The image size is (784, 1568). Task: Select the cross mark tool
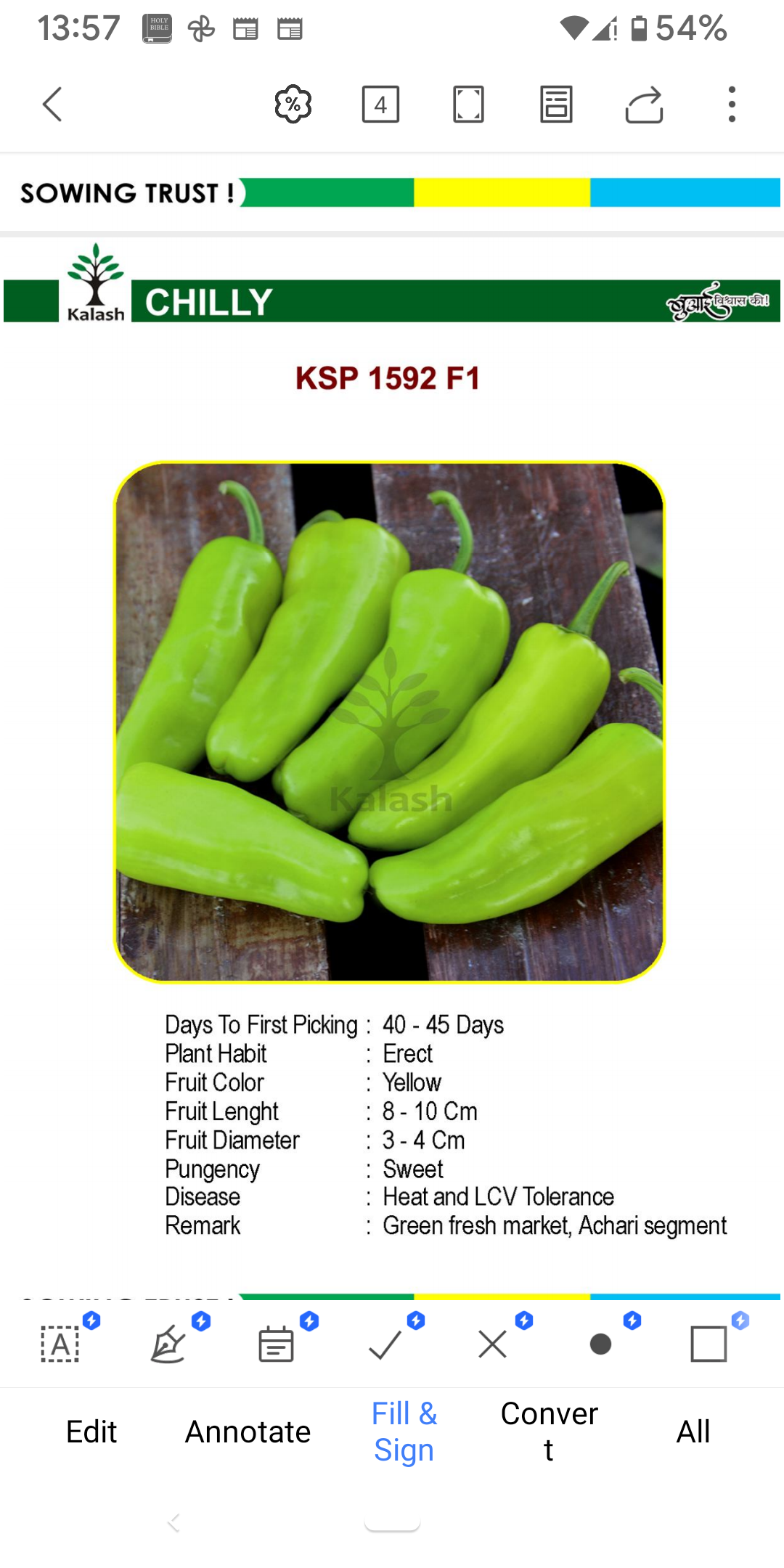[493, 1344]
